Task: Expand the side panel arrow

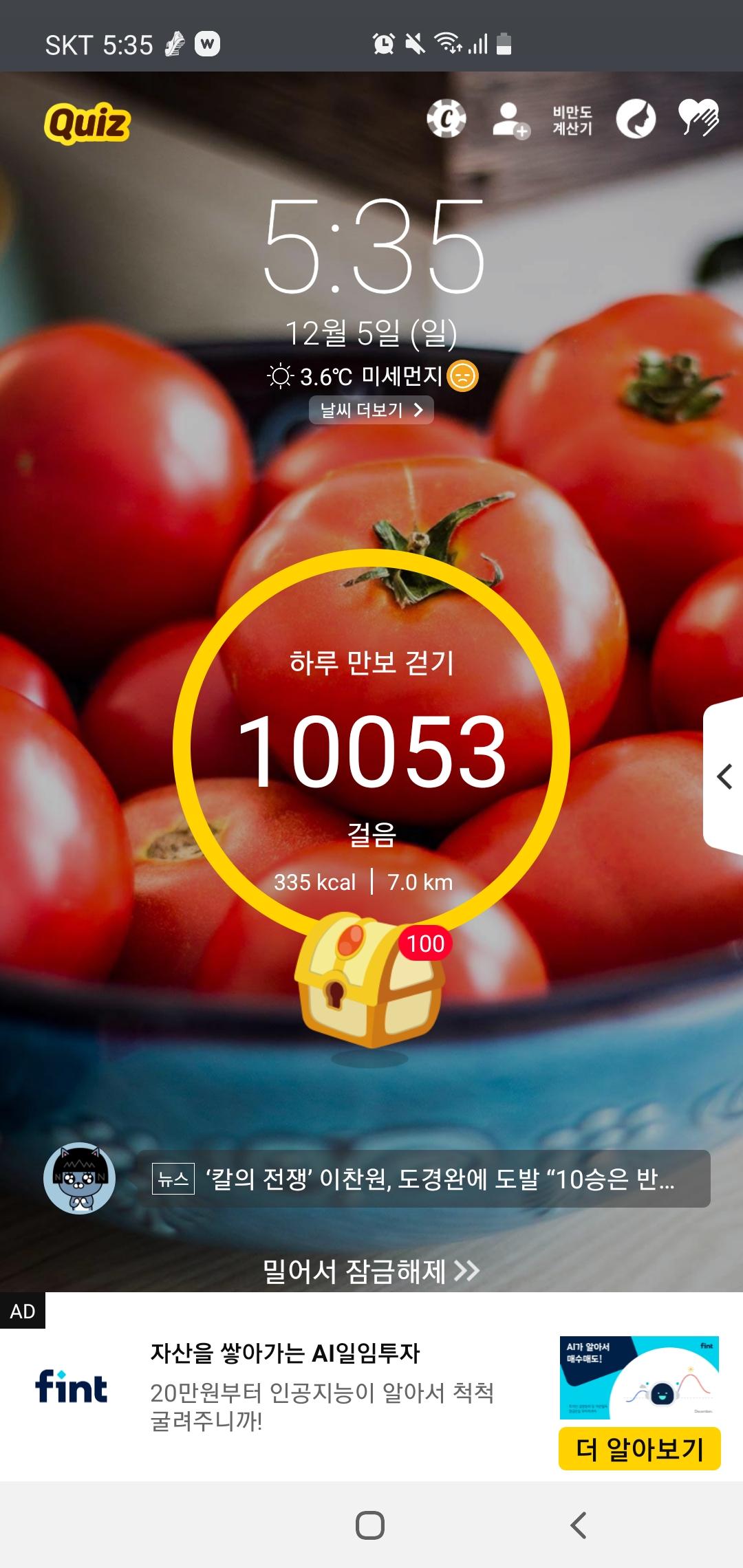Action: coord(724,777)
